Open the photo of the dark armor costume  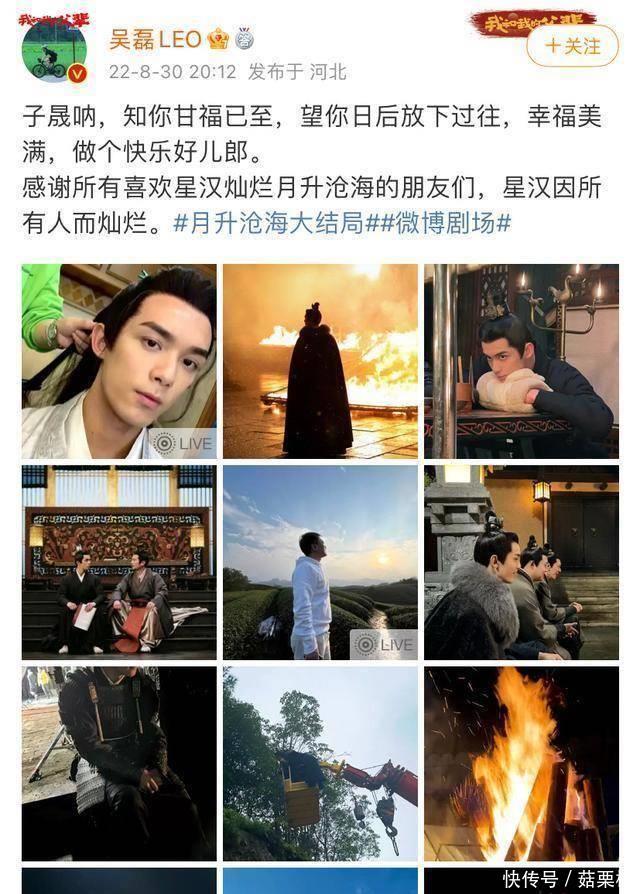(119, 763)
